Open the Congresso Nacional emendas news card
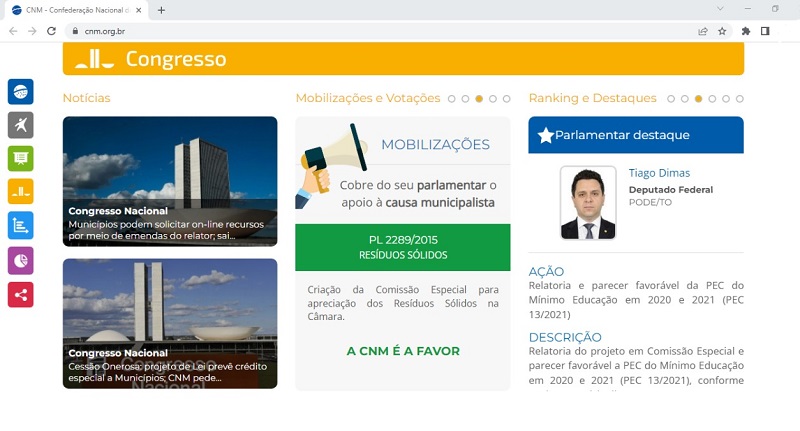Screen dimensions: 800x431 (x=169, y=181)
